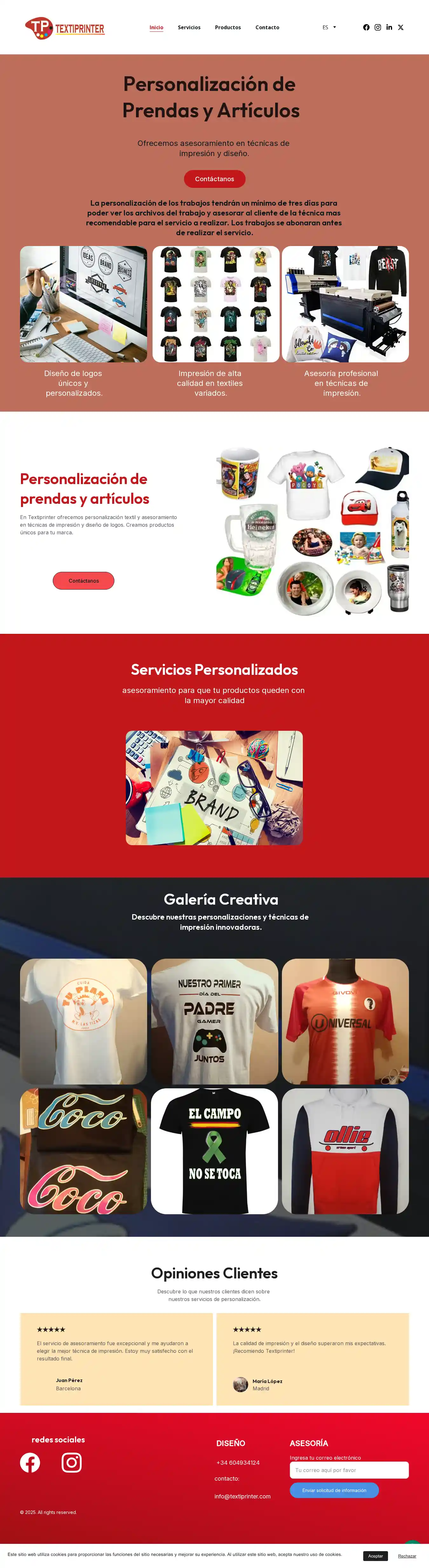Accept cookies with the Aceptar button
The image size is (429, 1568).
375,1556
